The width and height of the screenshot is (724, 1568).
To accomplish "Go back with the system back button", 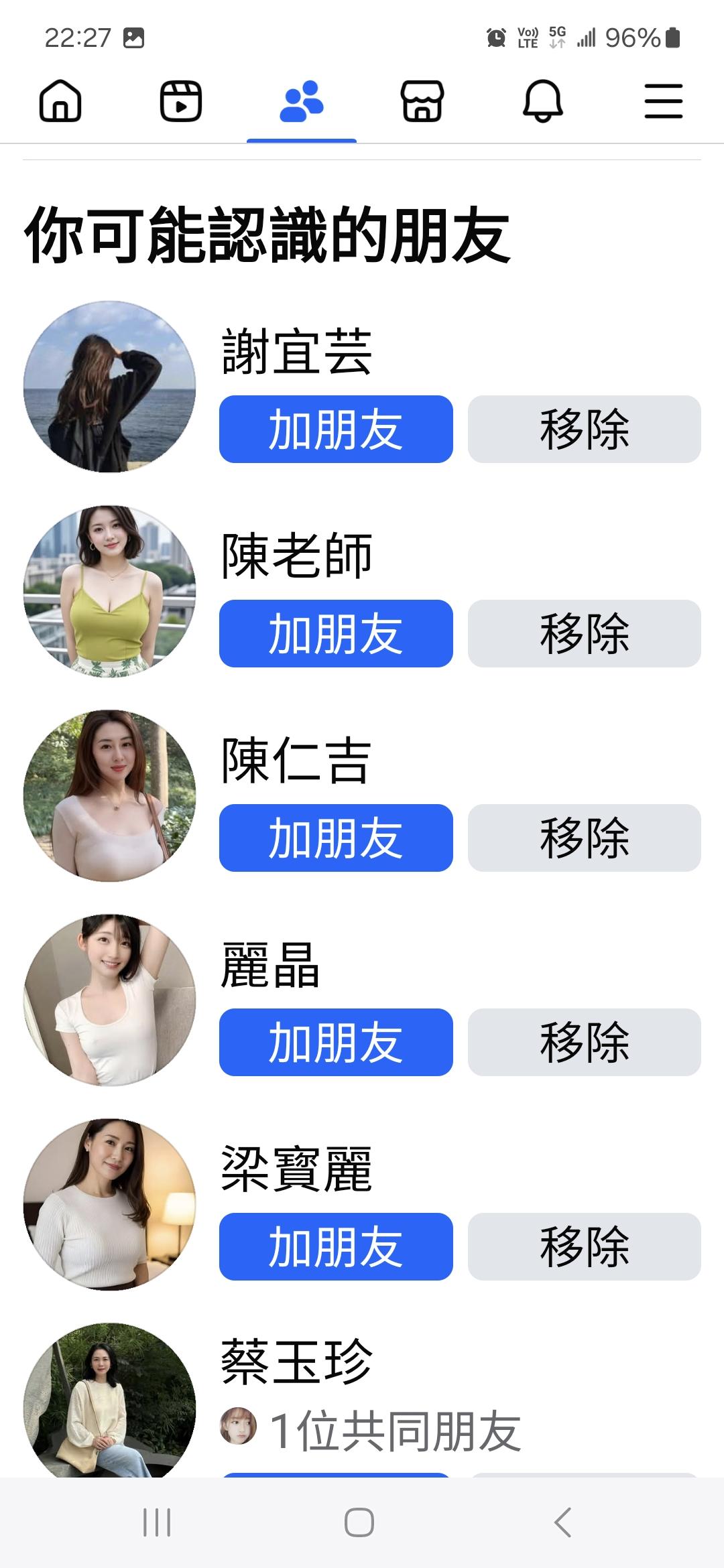I will pyautogui.click(x=563, y=1522).
